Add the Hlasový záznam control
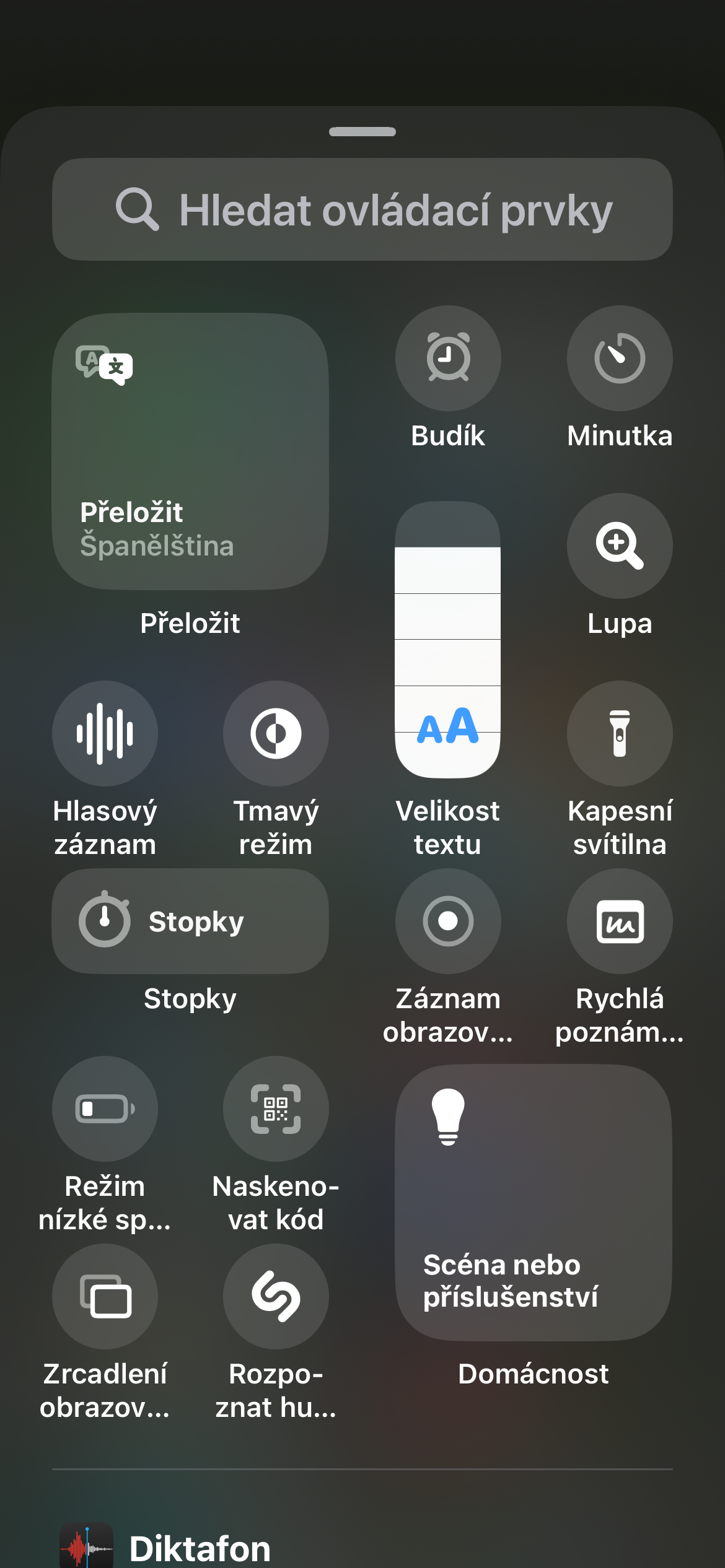Viewport: 725px width, 1568px height. (105, 734)
